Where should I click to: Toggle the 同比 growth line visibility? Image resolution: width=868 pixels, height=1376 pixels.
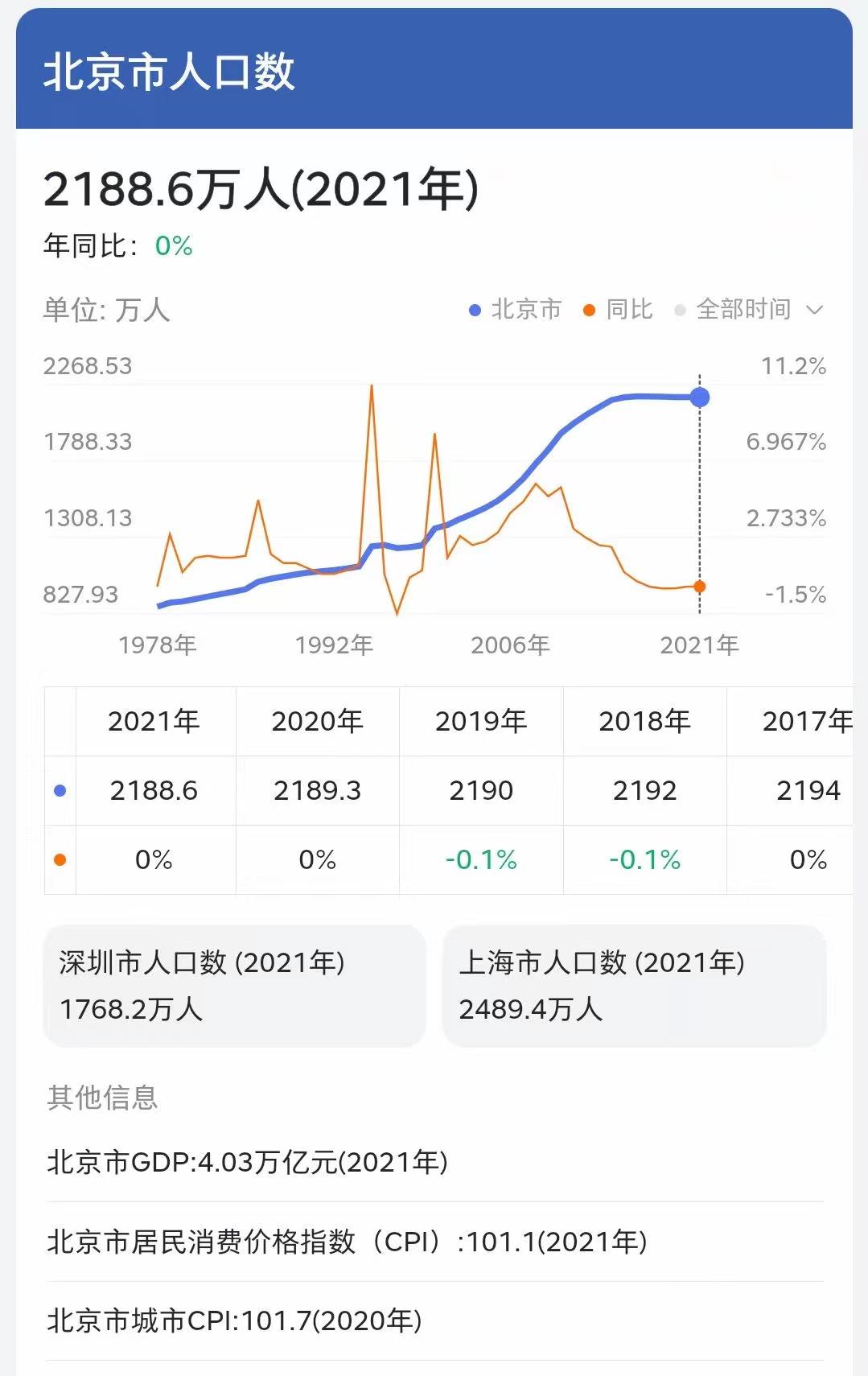coord(619,310)
